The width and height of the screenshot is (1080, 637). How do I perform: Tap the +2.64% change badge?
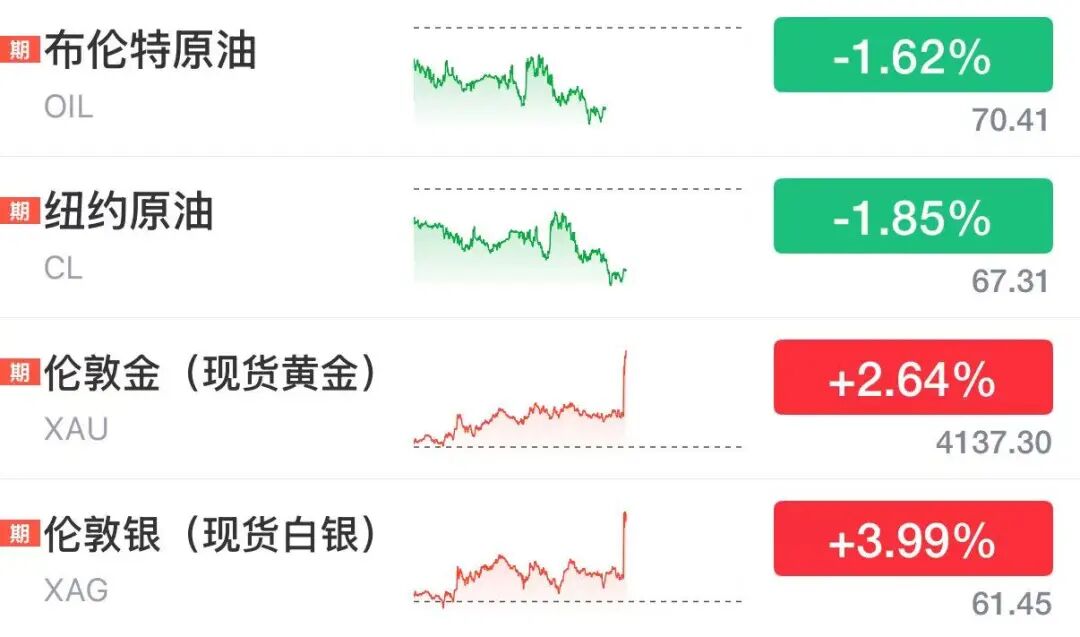click(x=913, y=377)
